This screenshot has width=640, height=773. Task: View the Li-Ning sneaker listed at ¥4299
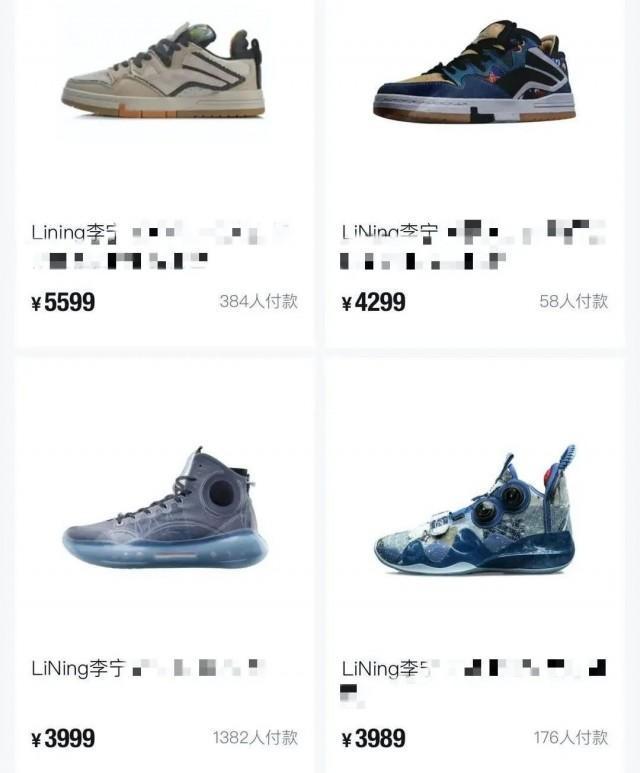click(x=474, y=72)
